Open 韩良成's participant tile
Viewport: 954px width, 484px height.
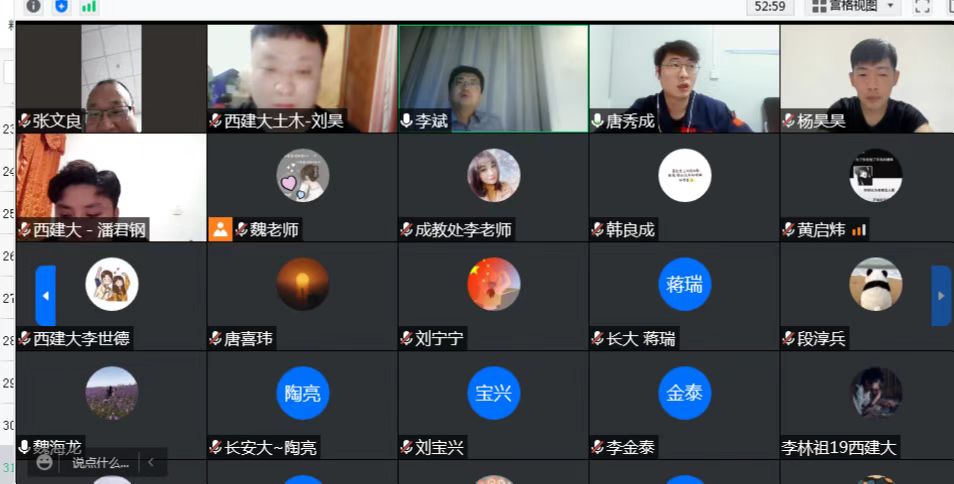pos(684,187)
